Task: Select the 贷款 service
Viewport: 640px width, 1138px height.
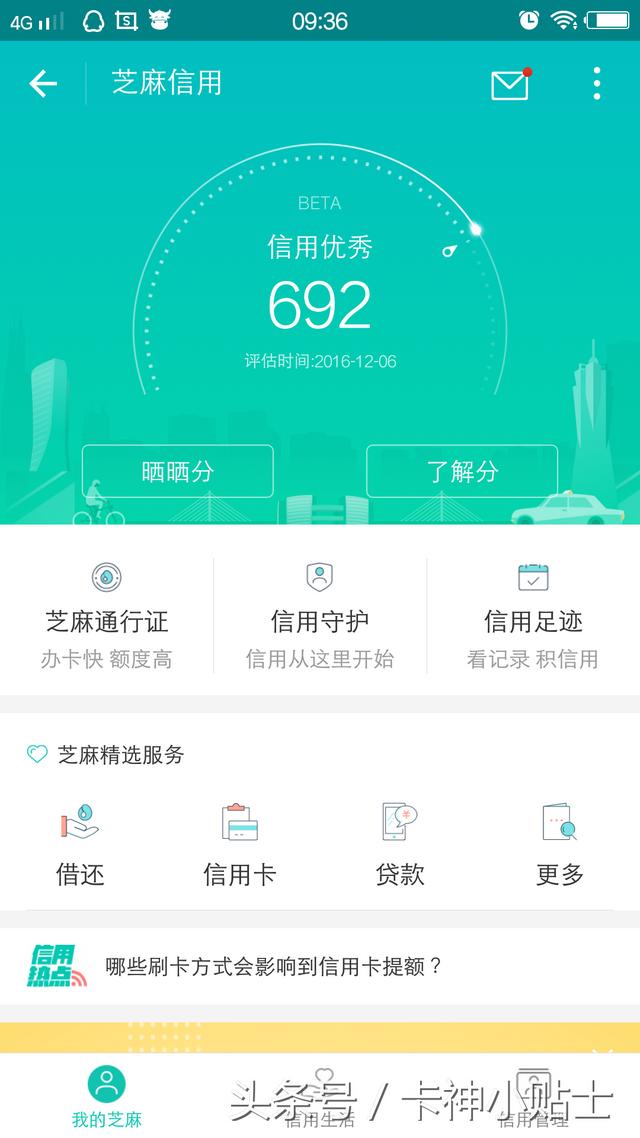Action: click(x=400, y=844)
